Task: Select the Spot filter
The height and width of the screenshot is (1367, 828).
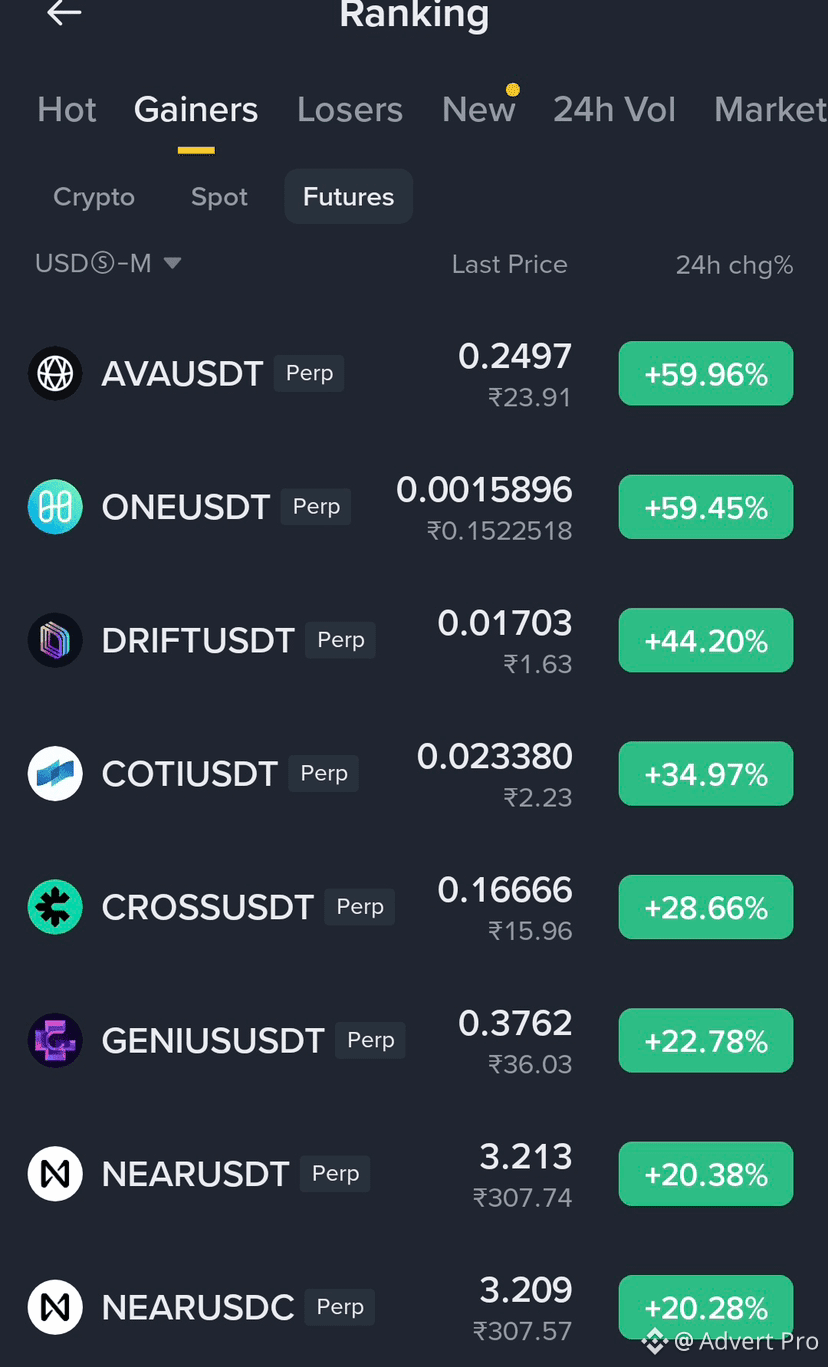Action: click(219, 197)
